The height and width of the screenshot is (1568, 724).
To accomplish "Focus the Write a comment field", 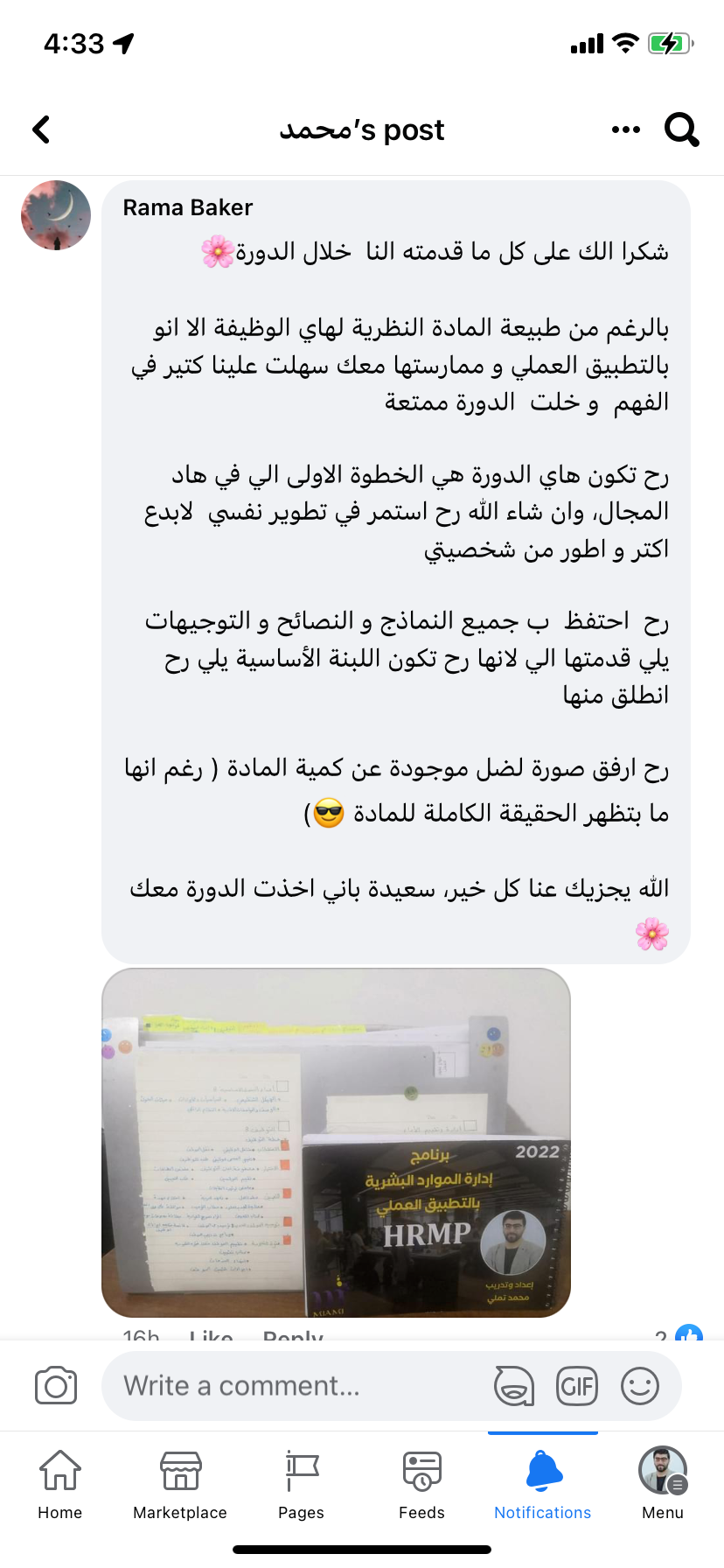I will 297,1386.
